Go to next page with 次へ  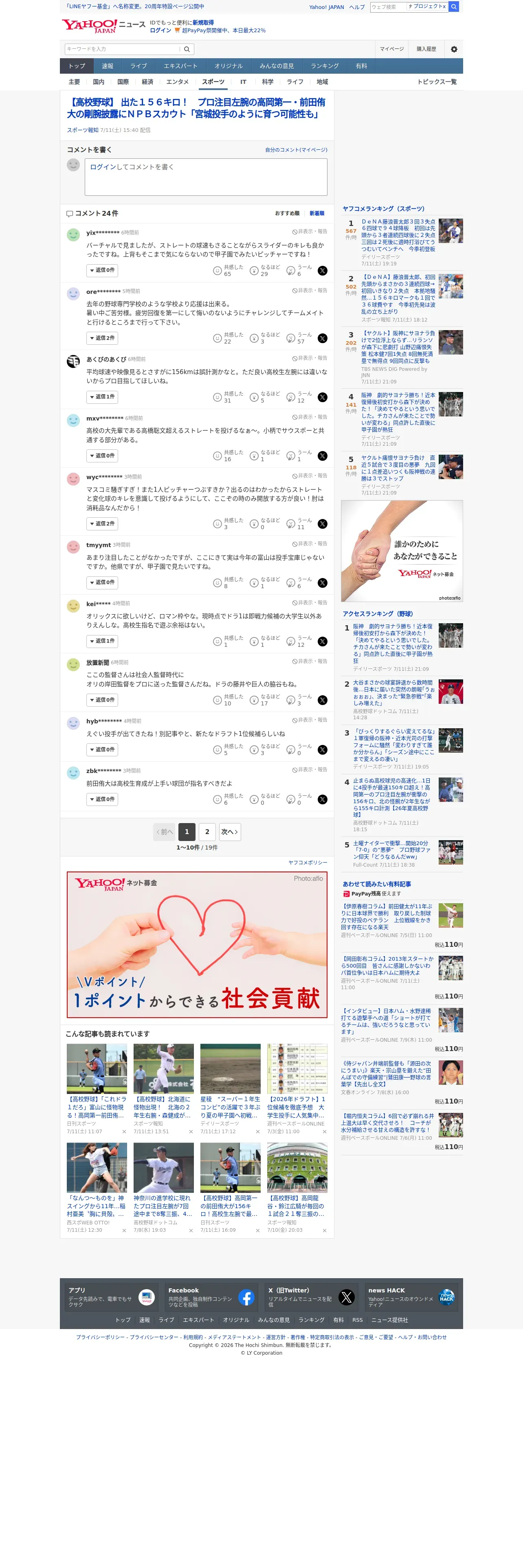[230, 832]
